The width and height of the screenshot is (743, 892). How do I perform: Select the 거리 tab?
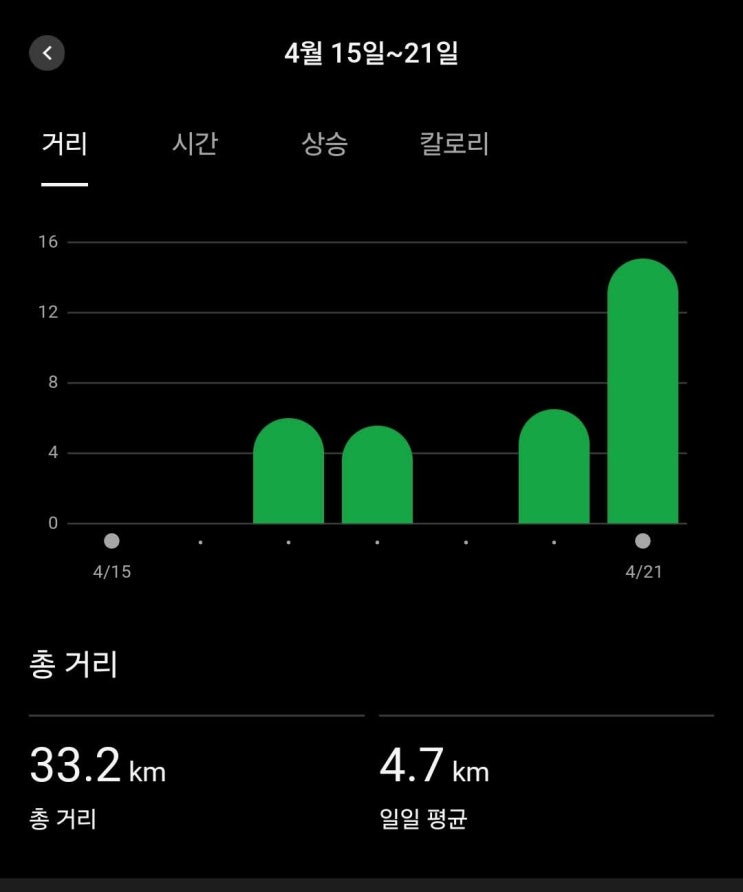65,144
